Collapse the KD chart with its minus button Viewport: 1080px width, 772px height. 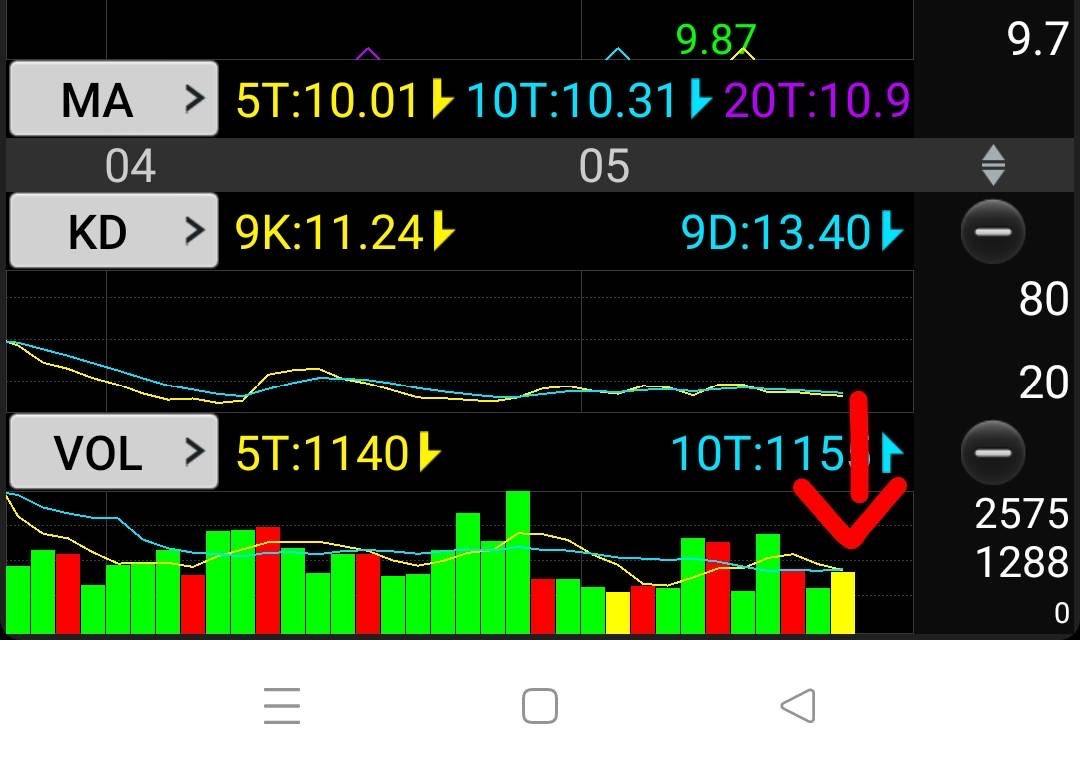pyautogui.click(x=992, y=232)
